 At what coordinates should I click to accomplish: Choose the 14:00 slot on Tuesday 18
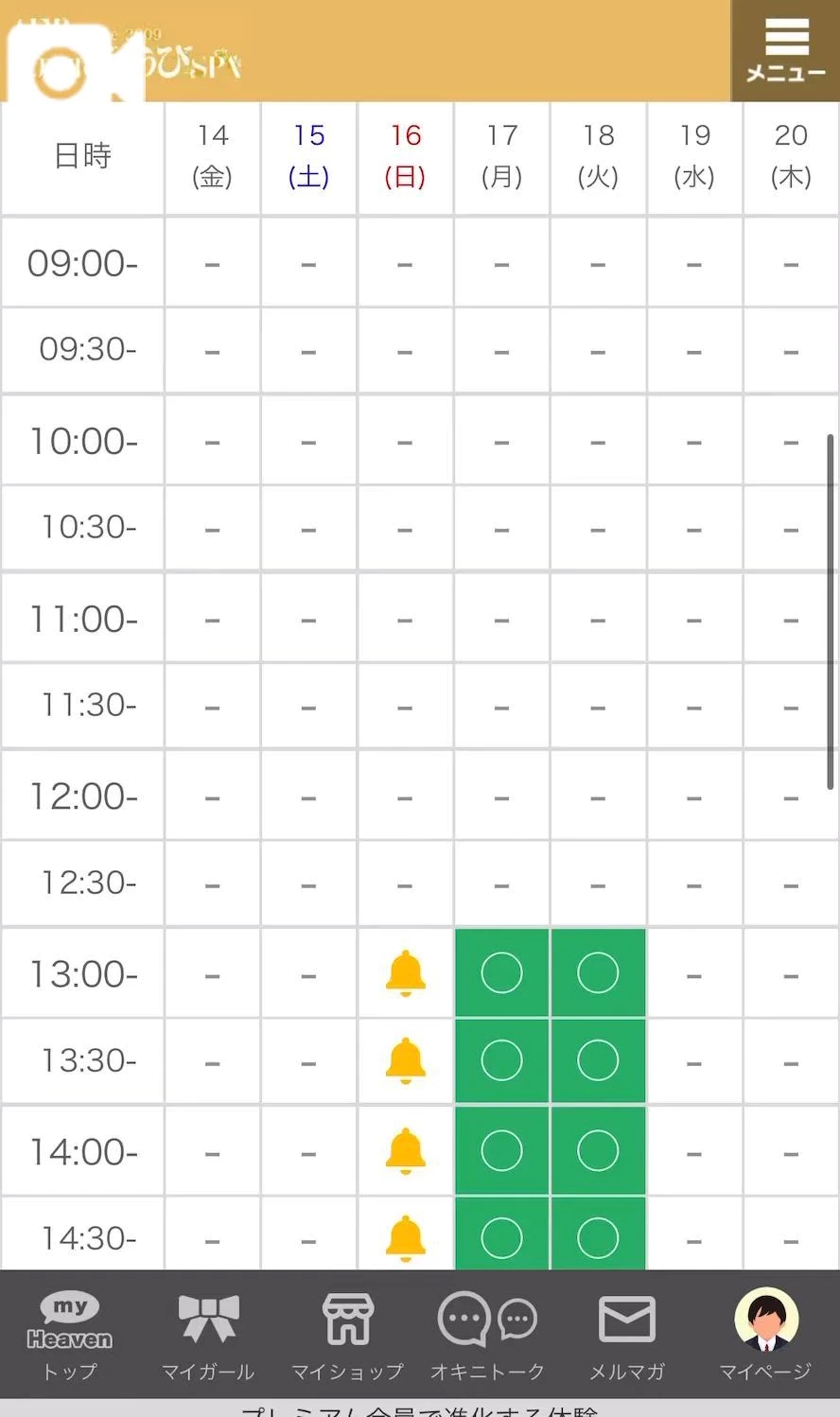598,1150
